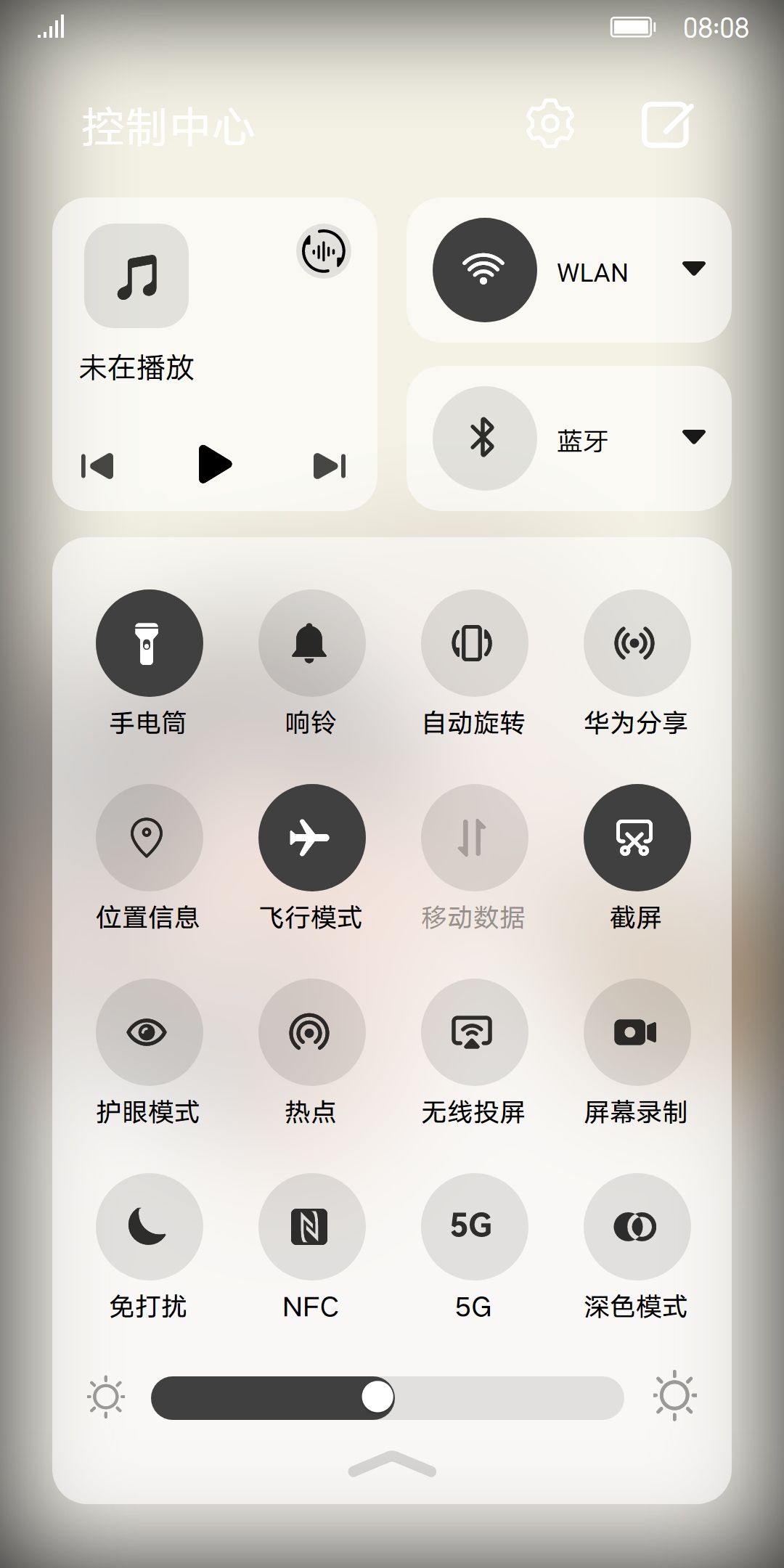
Task: Open the settings gear icon
Action: point(550,124)
